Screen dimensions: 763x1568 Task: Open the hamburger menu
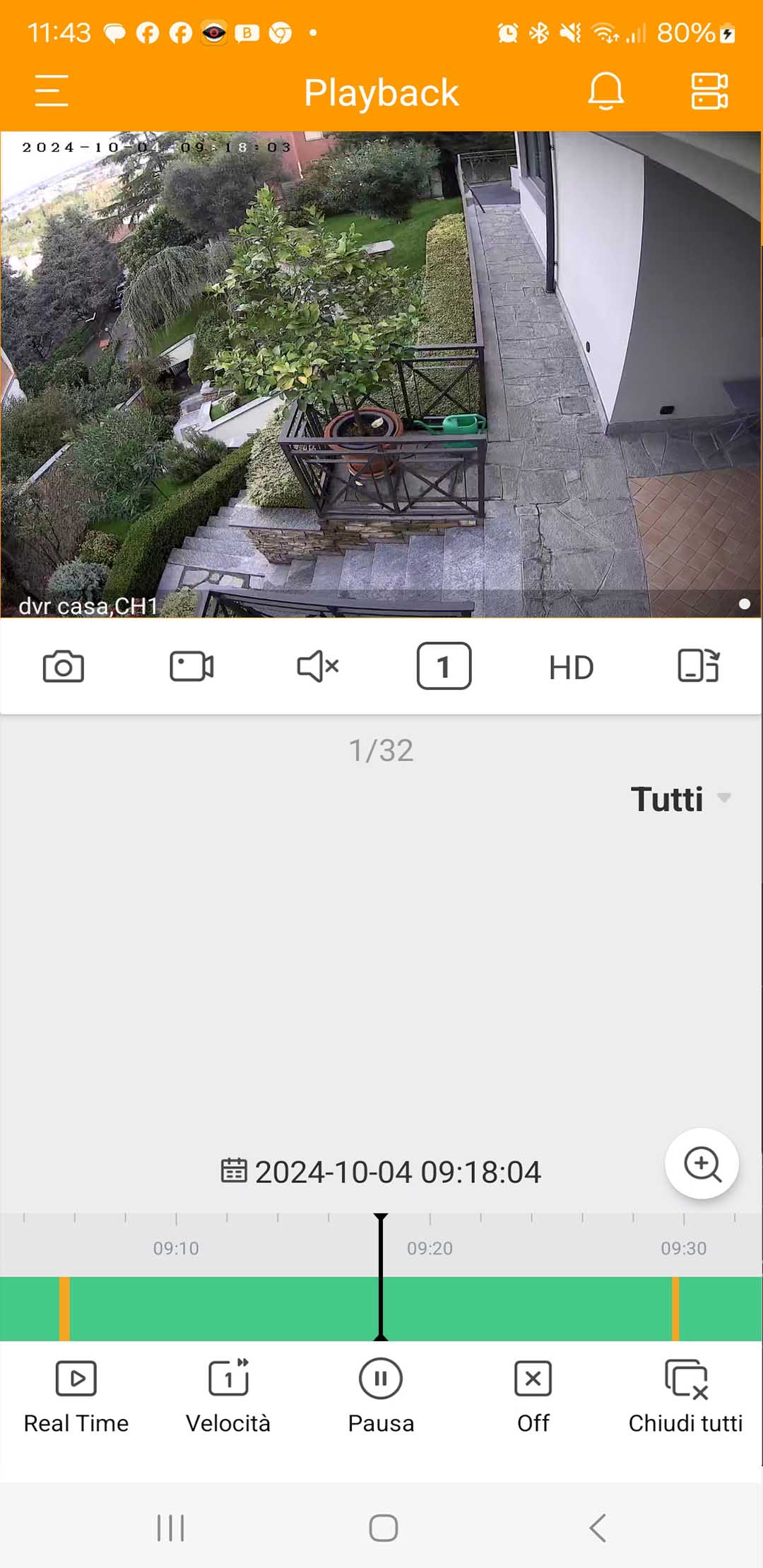tap(52, 91)
